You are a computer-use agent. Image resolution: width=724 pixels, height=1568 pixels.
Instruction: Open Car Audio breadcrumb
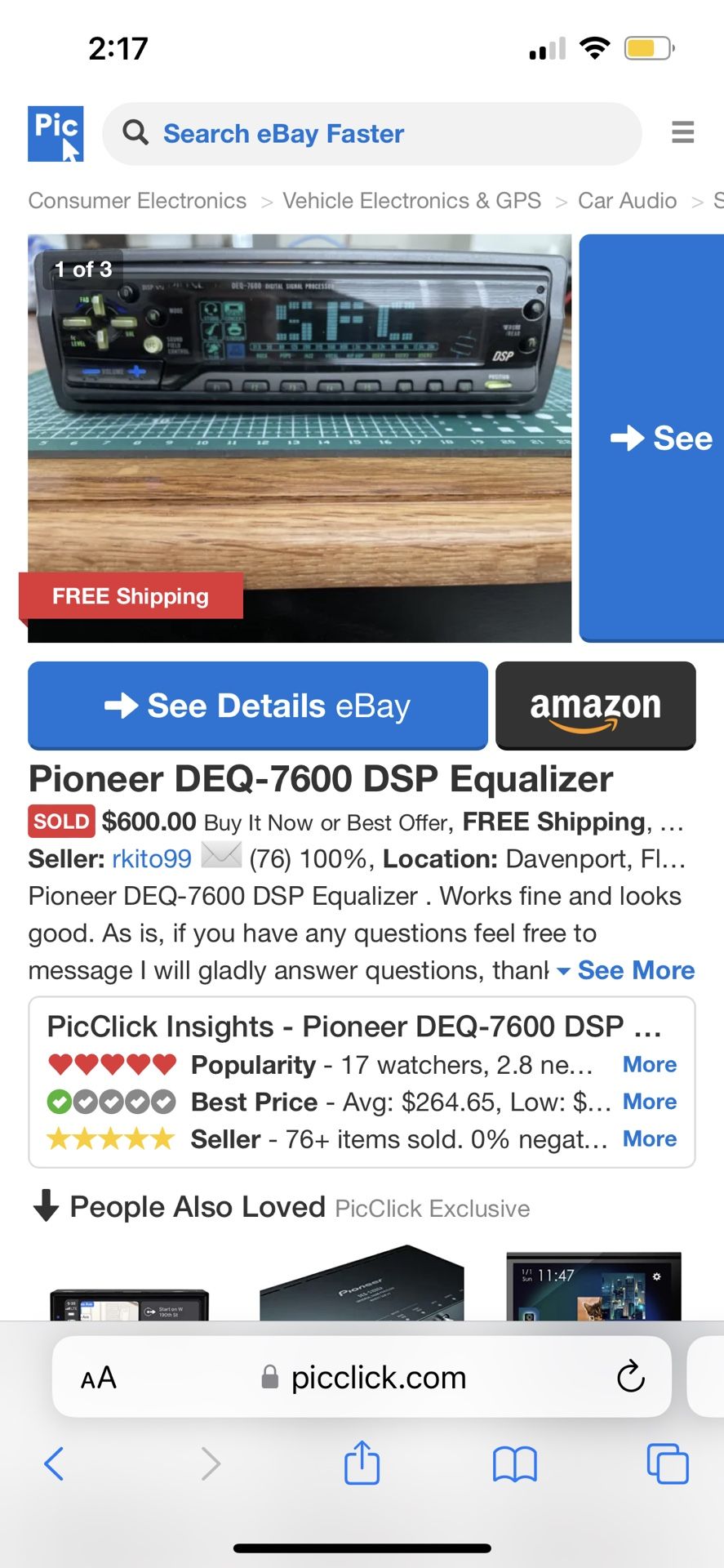point(627,201)
